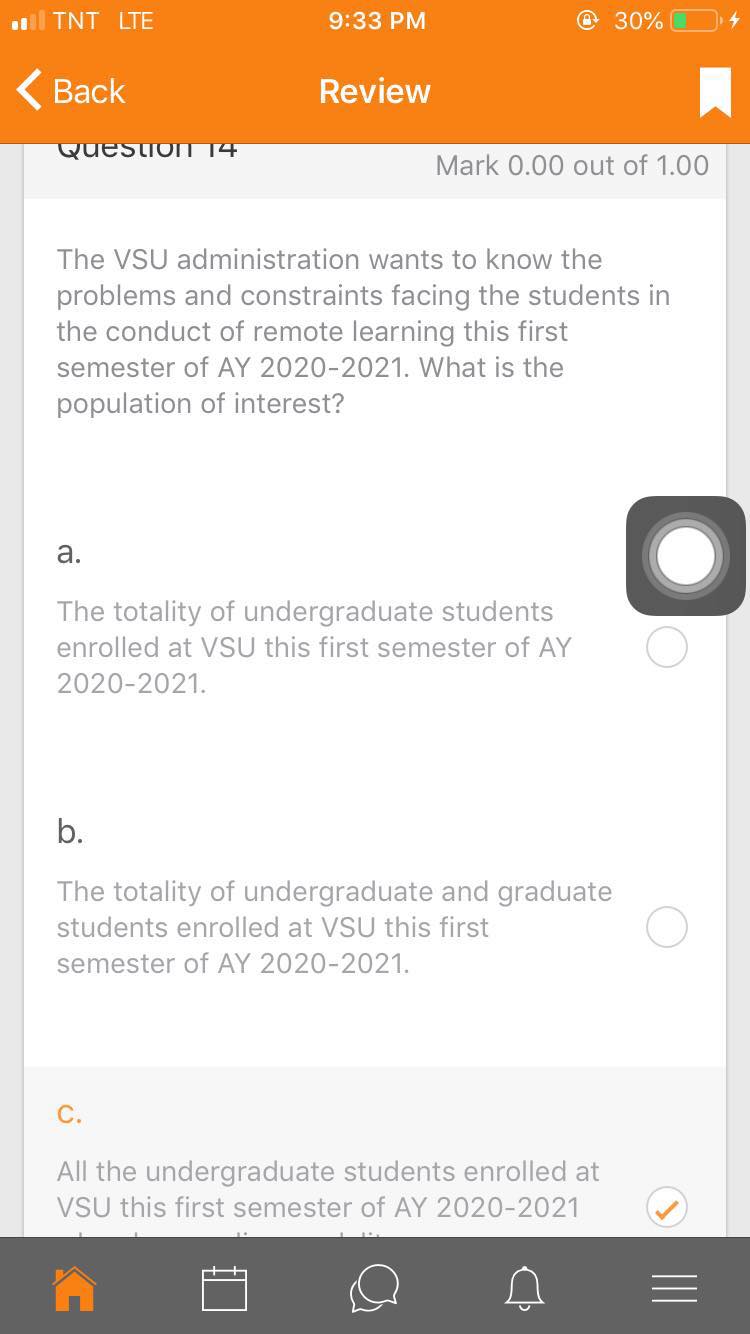Open the calendar icon in bottom bar

pos(224,1288)
